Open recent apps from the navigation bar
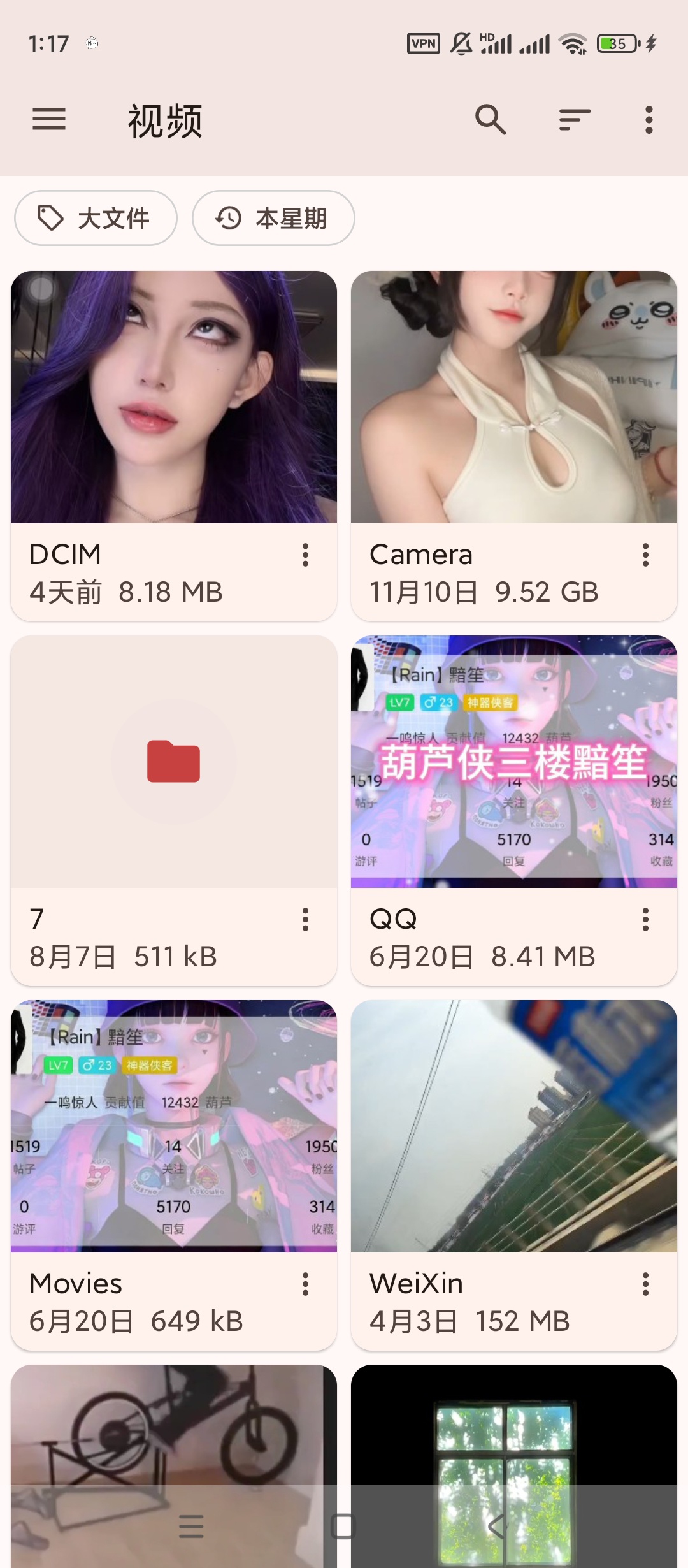This screenshot has height=1568, width=688. point(191,1527)
